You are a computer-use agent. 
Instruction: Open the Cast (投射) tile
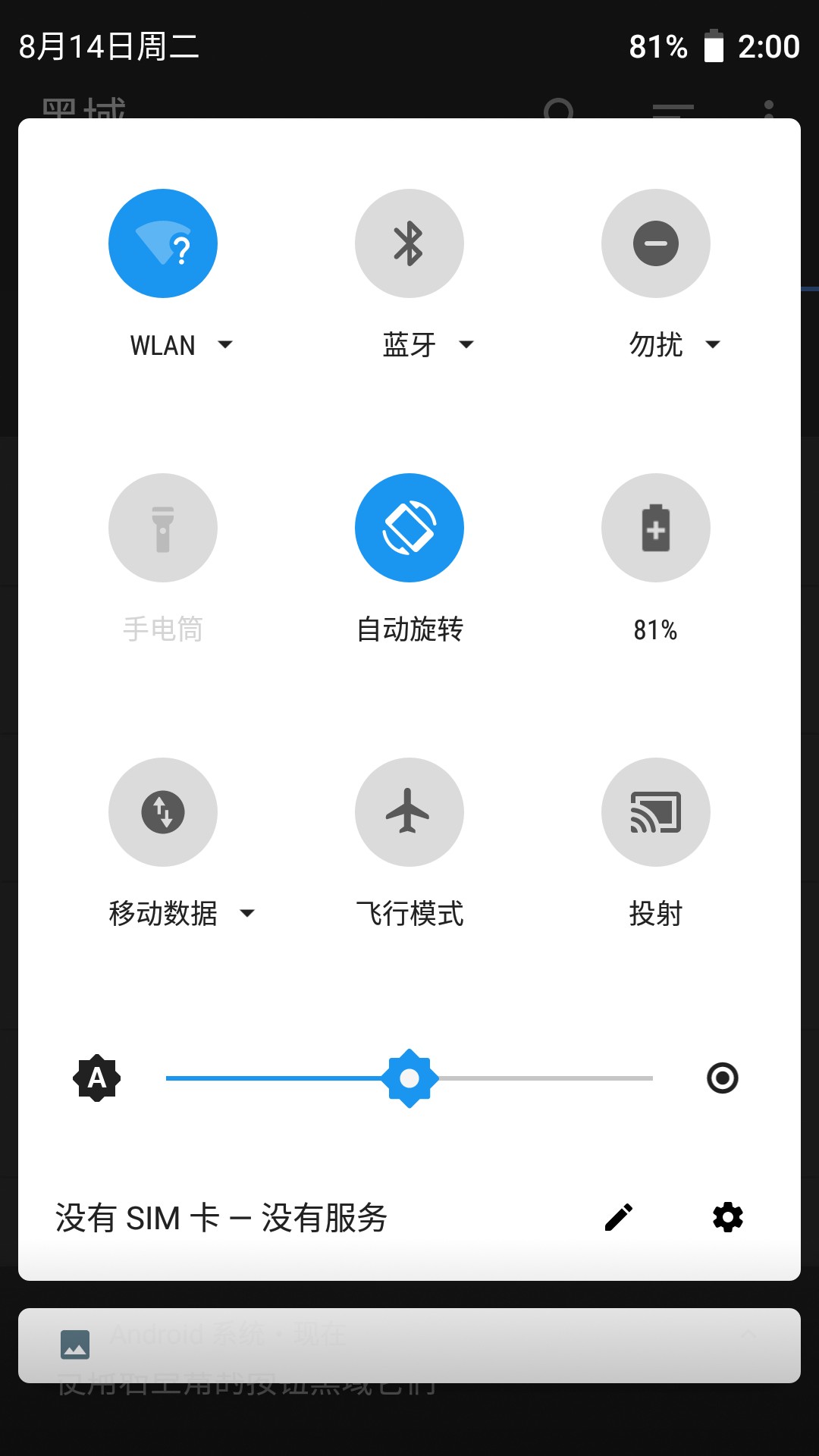(656, 811)
